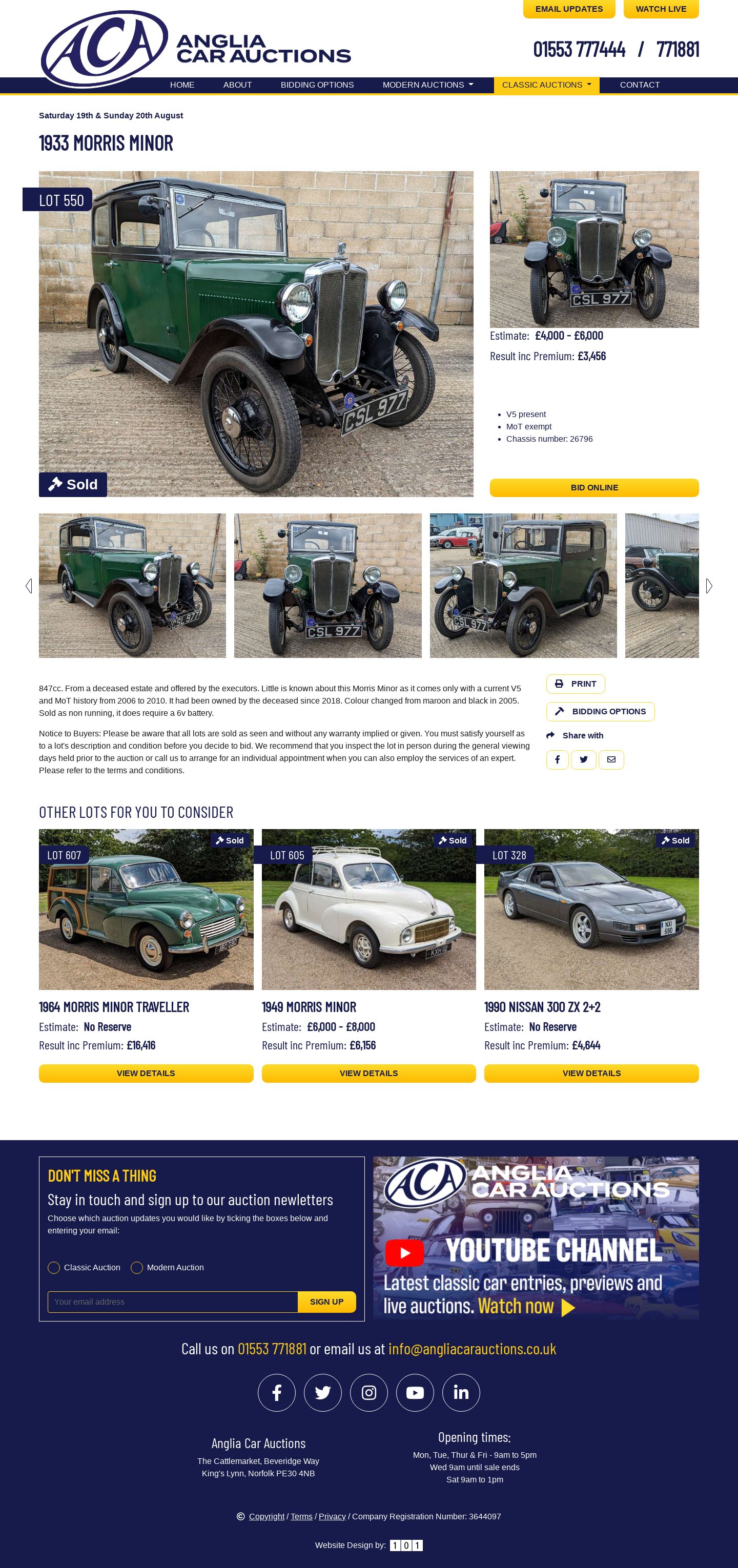Expand the Classic Auctions dropdown

point(546,85)
